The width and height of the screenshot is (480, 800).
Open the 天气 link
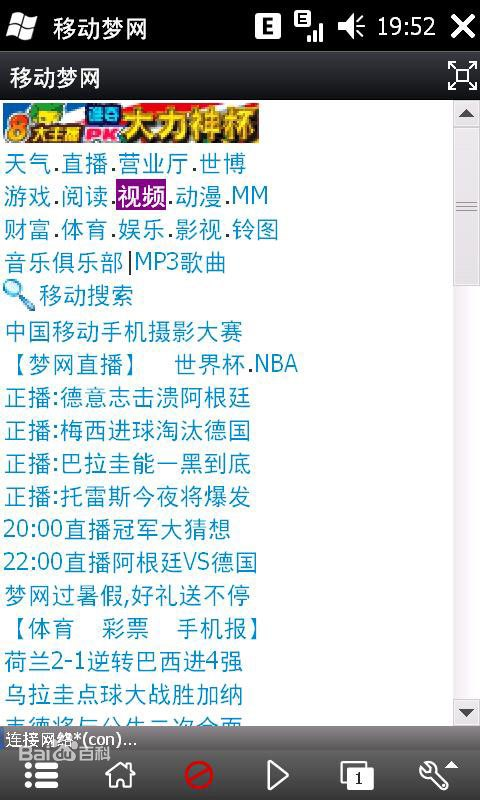point(28,164)
